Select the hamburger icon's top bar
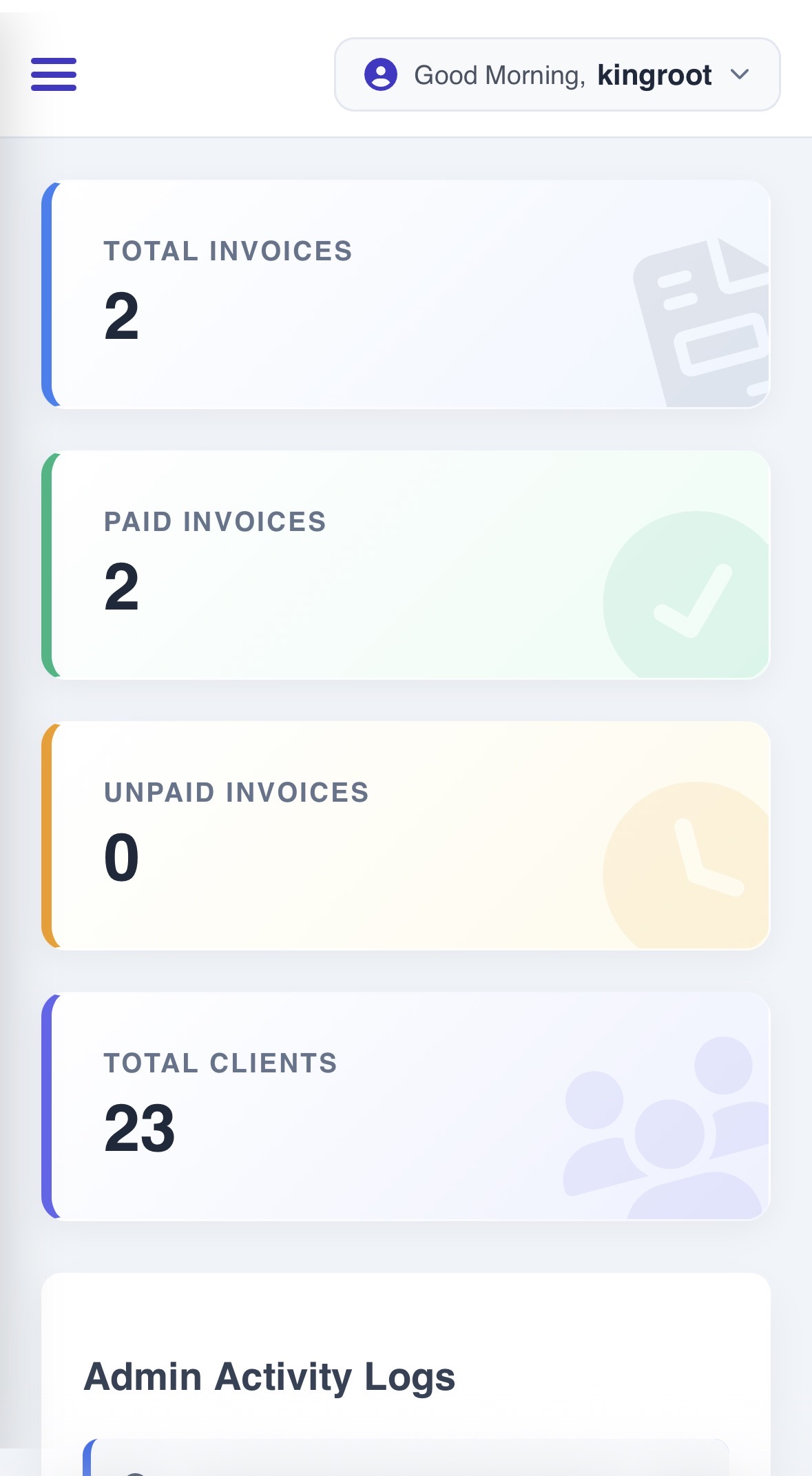The width and height of the screenshot is (812, 1476). coord(54,62)
